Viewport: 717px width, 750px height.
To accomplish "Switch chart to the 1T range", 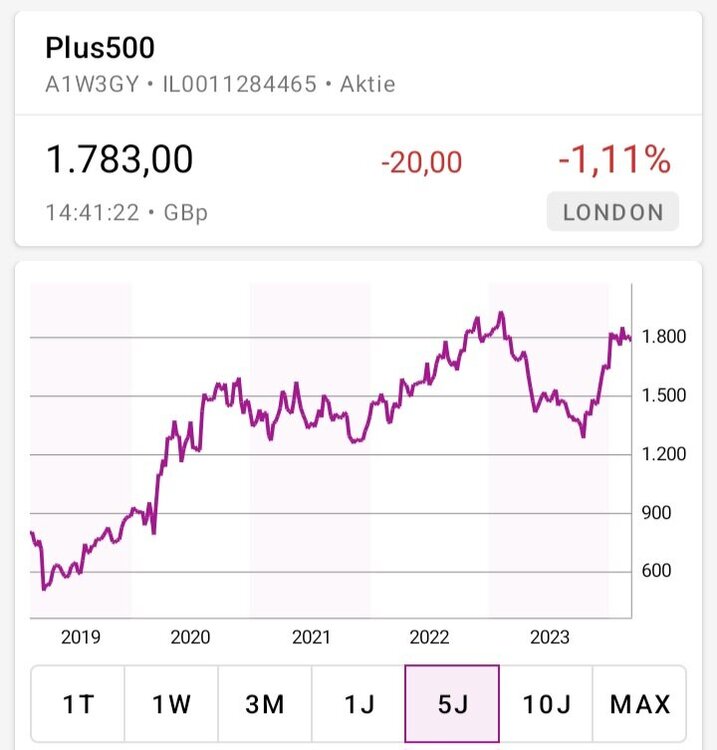I will 78,704.
